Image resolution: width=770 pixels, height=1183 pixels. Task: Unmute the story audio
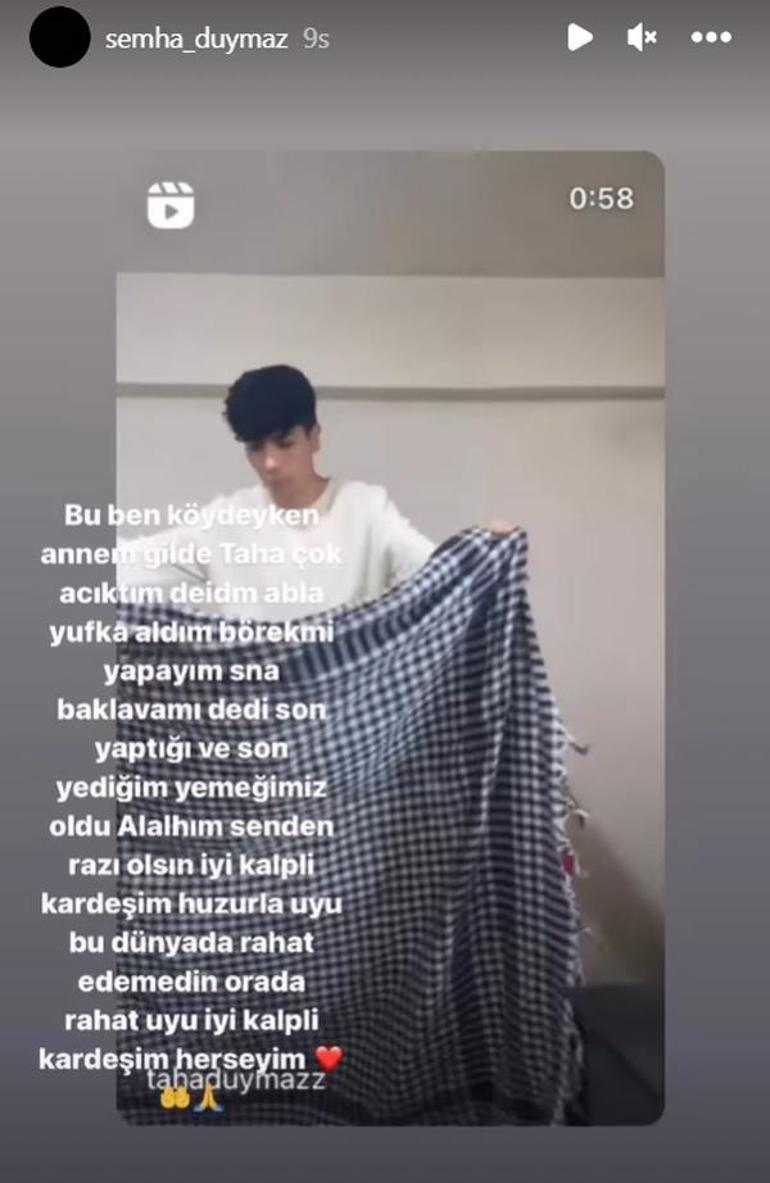(x=641, y=38)
